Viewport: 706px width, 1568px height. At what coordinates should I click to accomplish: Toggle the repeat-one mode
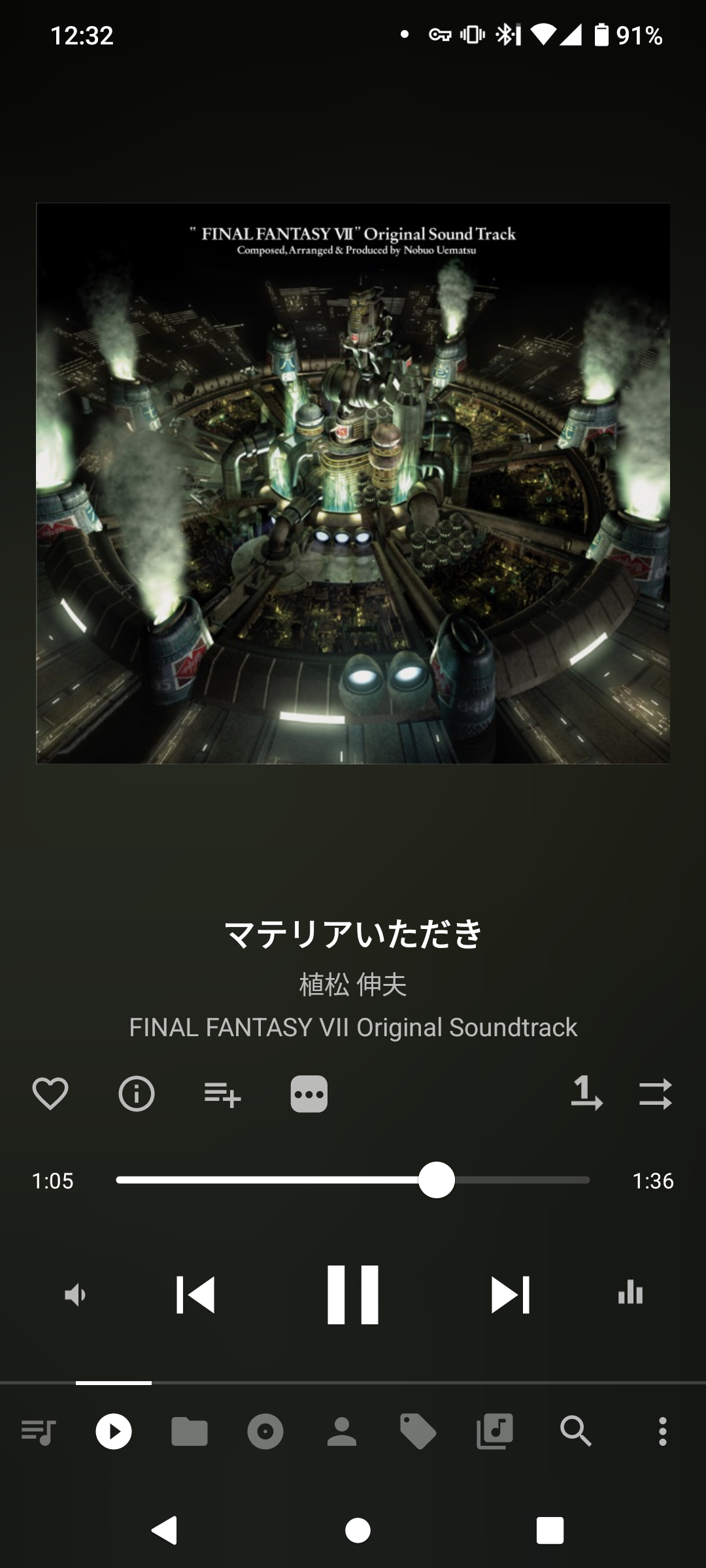586,1094
